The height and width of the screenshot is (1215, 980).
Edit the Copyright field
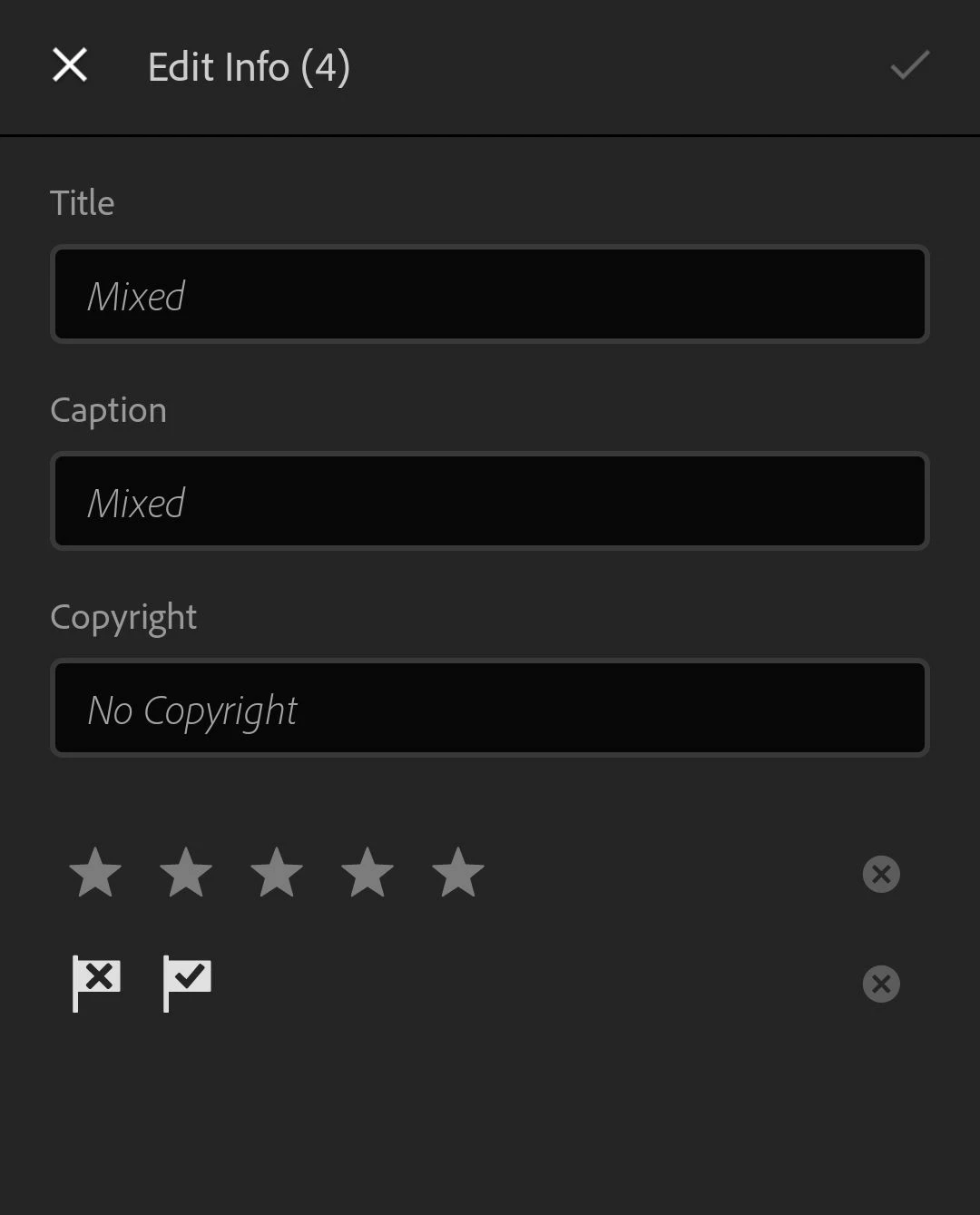click(490, 709)
